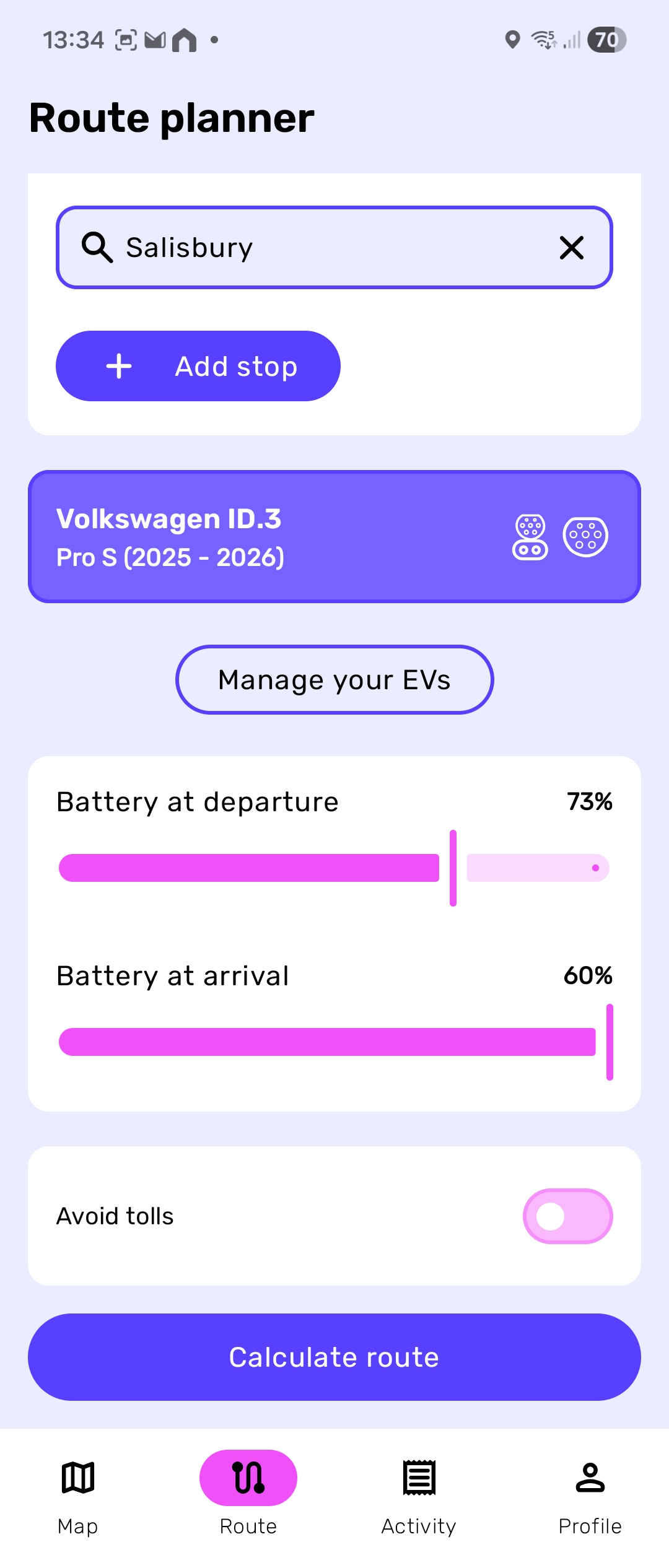Tap the Salisbury destination search field
This screenshot has height=1568, width=669.
tap(334, 247)
